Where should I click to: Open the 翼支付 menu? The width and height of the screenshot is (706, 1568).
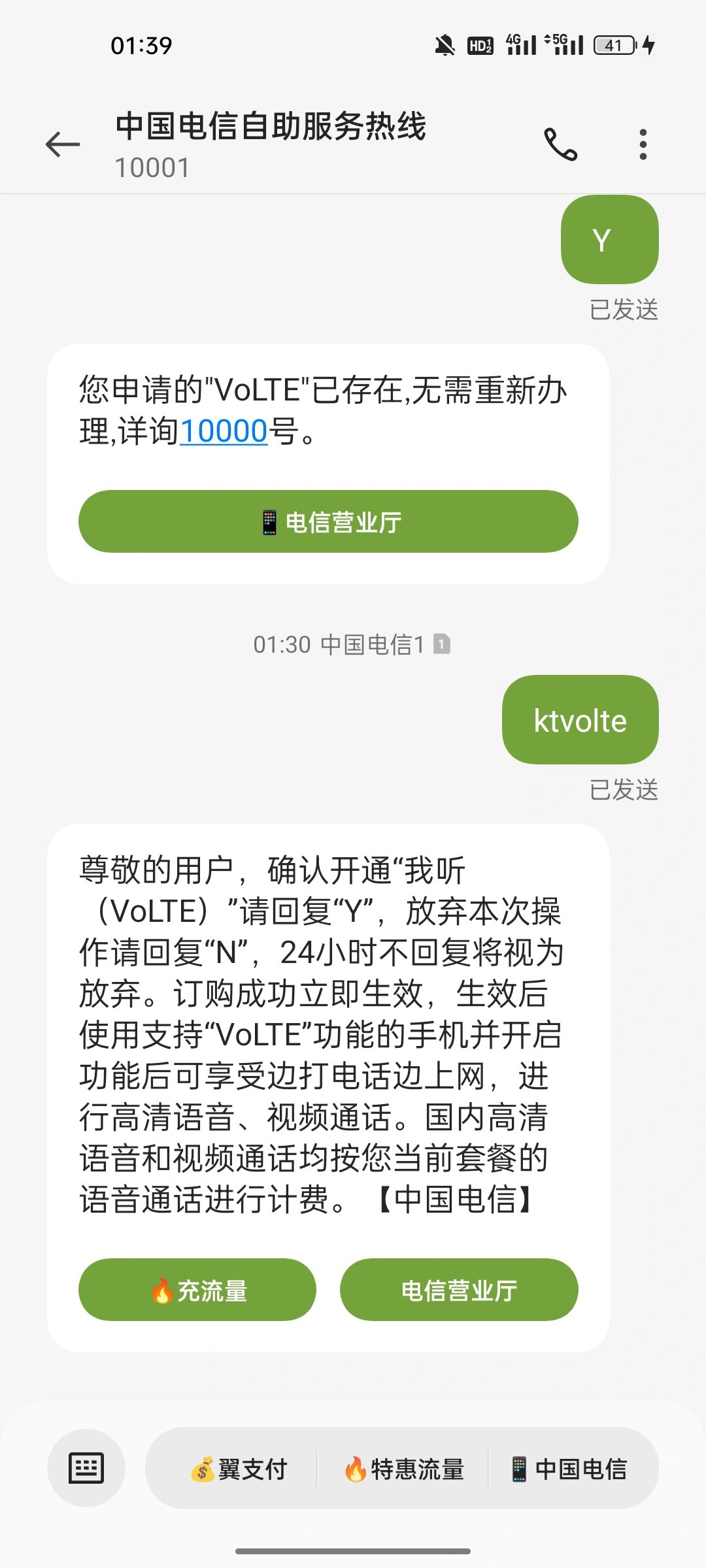pos(239,1469)
